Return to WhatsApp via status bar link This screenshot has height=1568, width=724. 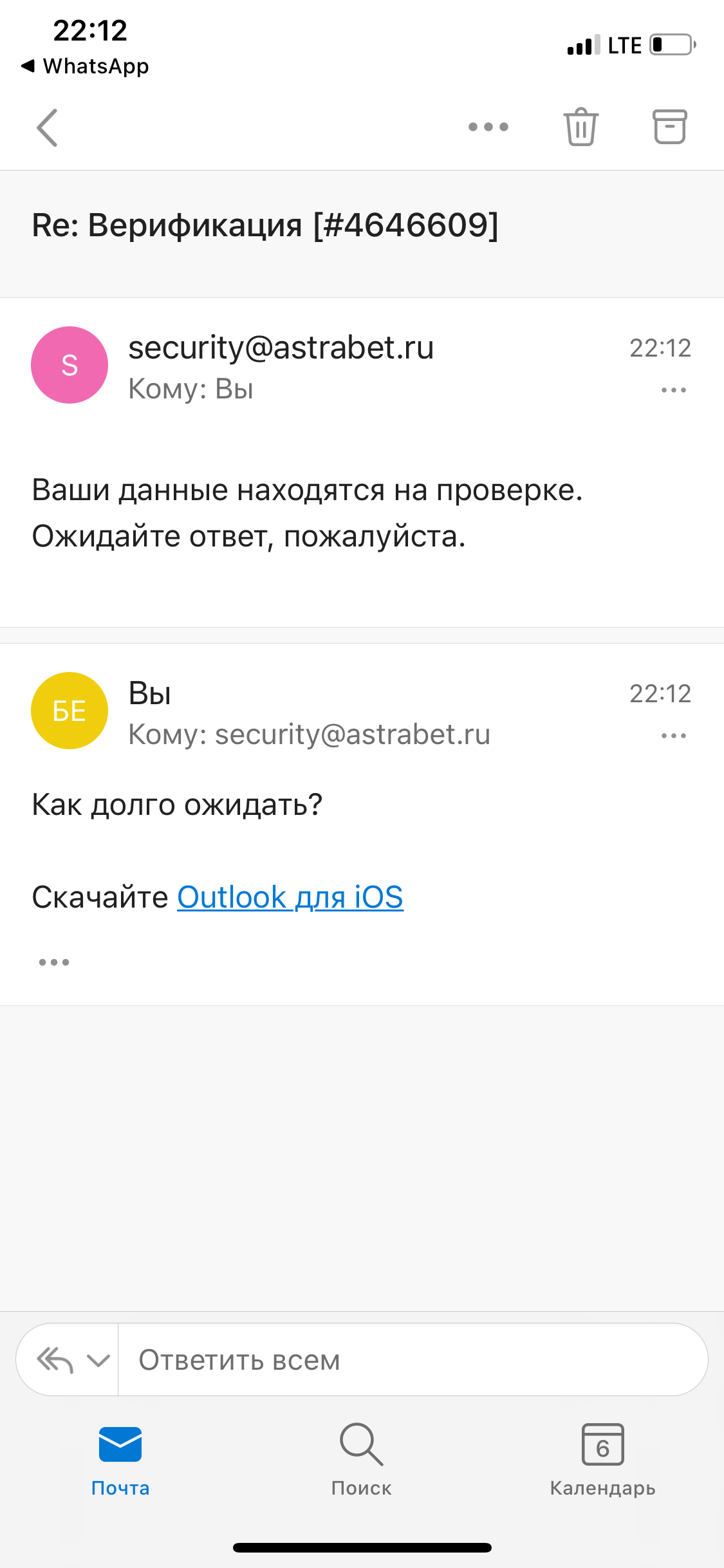pos(86,66)
